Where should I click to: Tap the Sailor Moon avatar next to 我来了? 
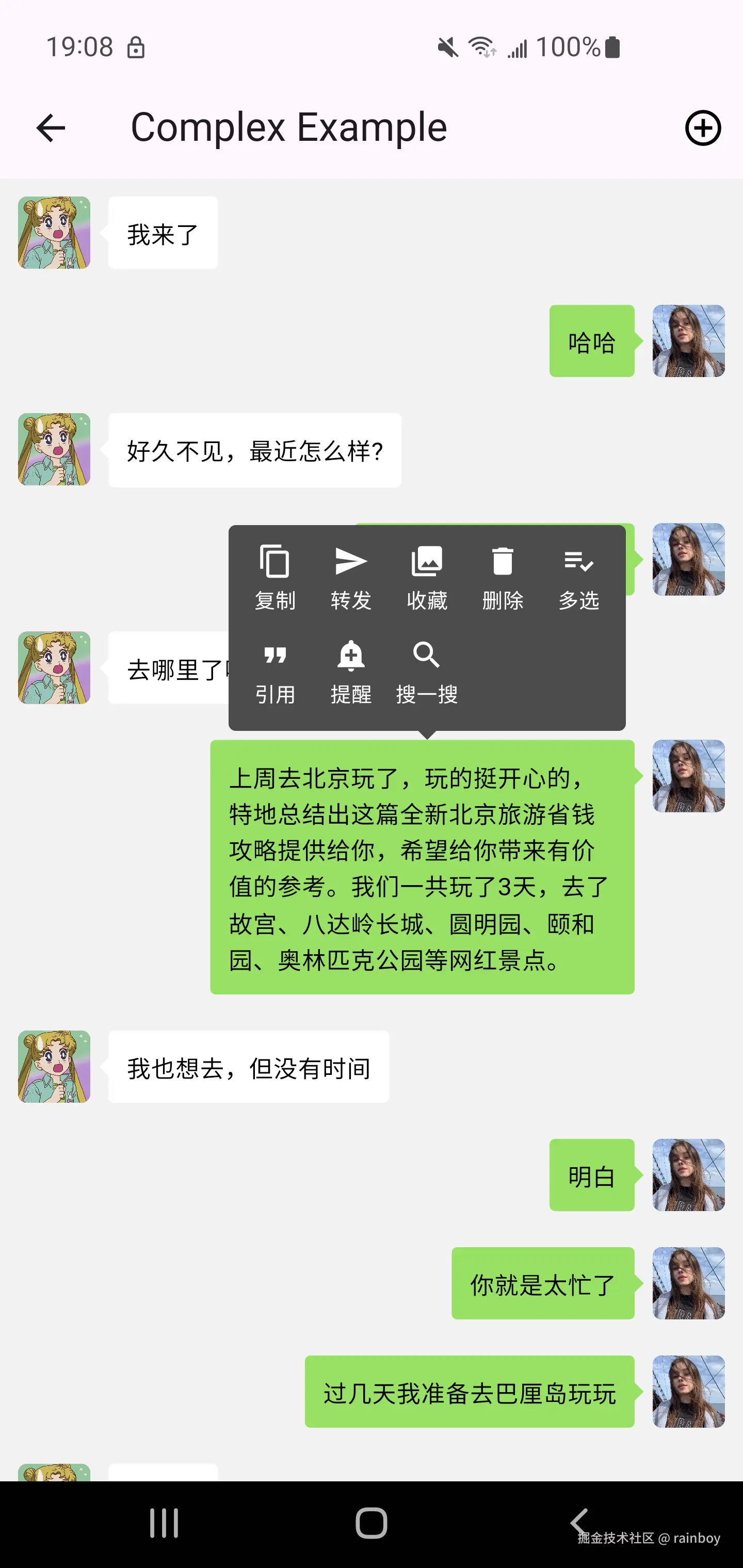[x=54, y=232]
